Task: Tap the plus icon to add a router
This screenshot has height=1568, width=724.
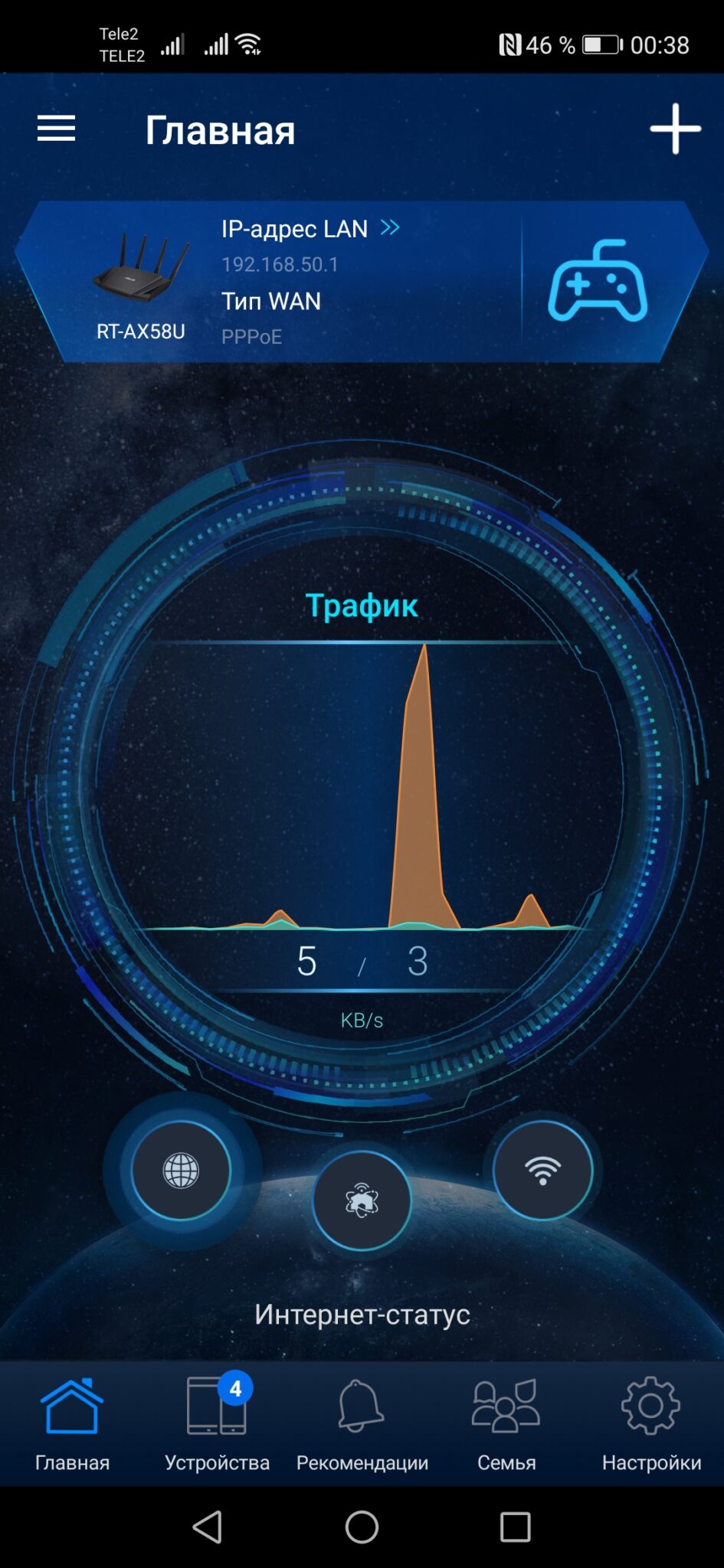Action: click(675, 129)
